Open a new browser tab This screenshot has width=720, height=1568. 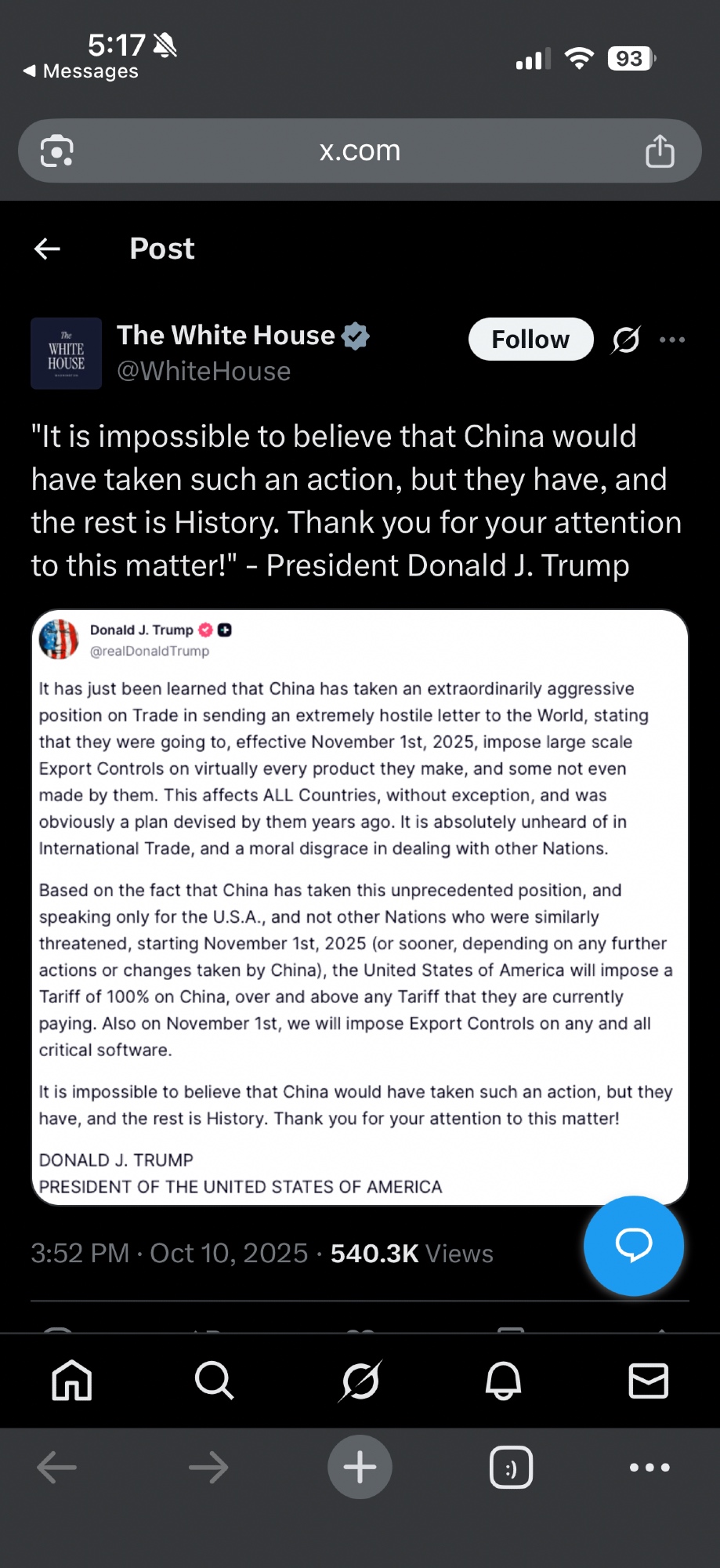click(360, 1467)
